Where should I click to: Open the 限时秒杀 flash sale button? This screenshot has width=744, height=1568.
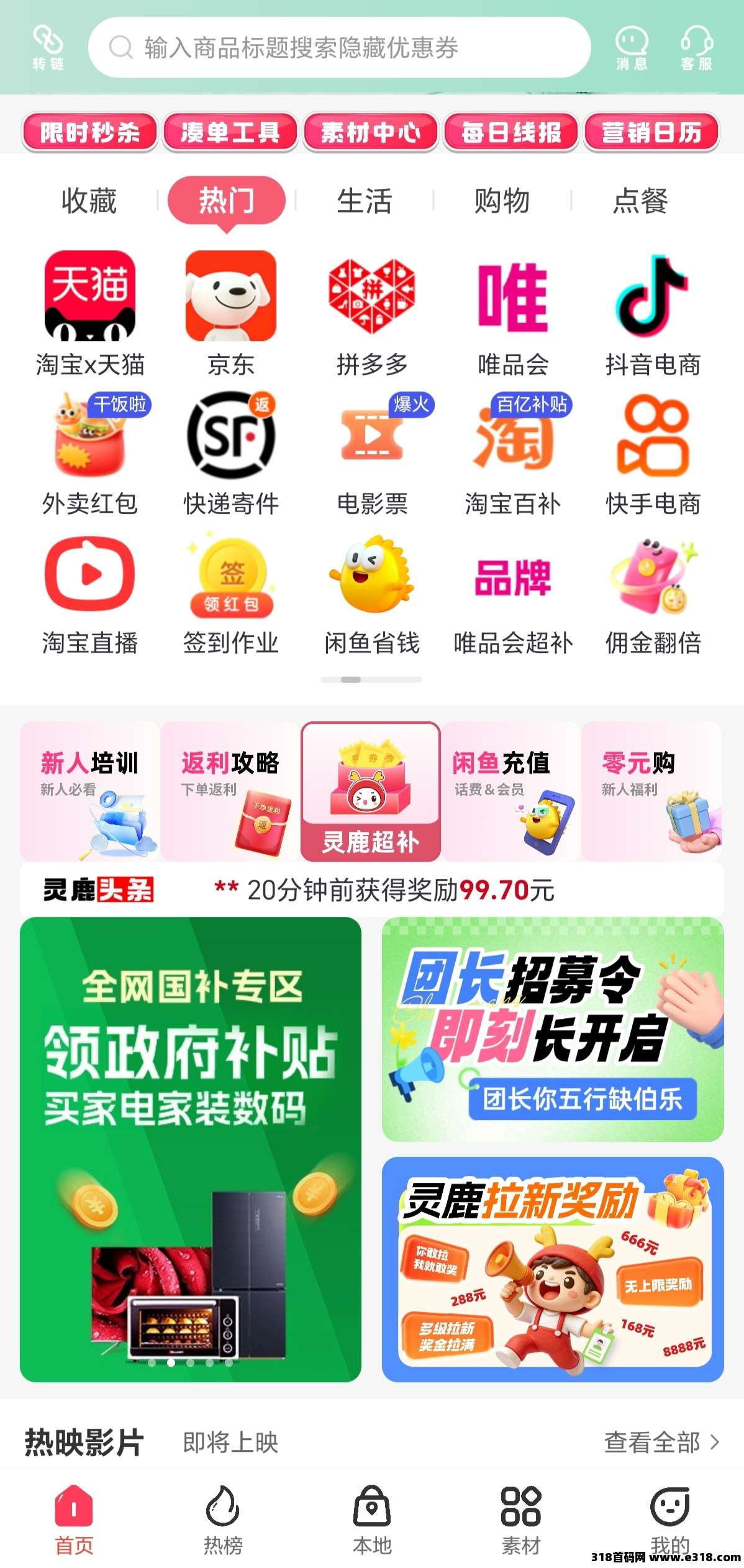(x=90, y=132)
